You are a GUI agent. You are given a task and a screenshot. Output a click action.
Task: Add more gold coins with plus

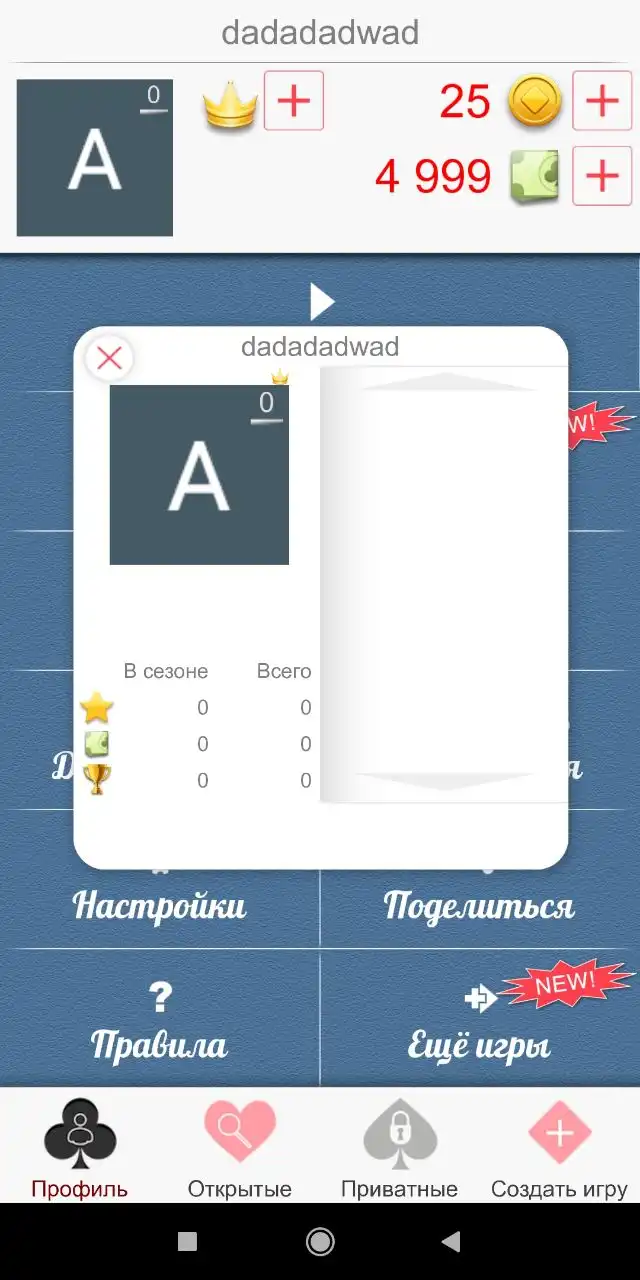click(601, 101)
